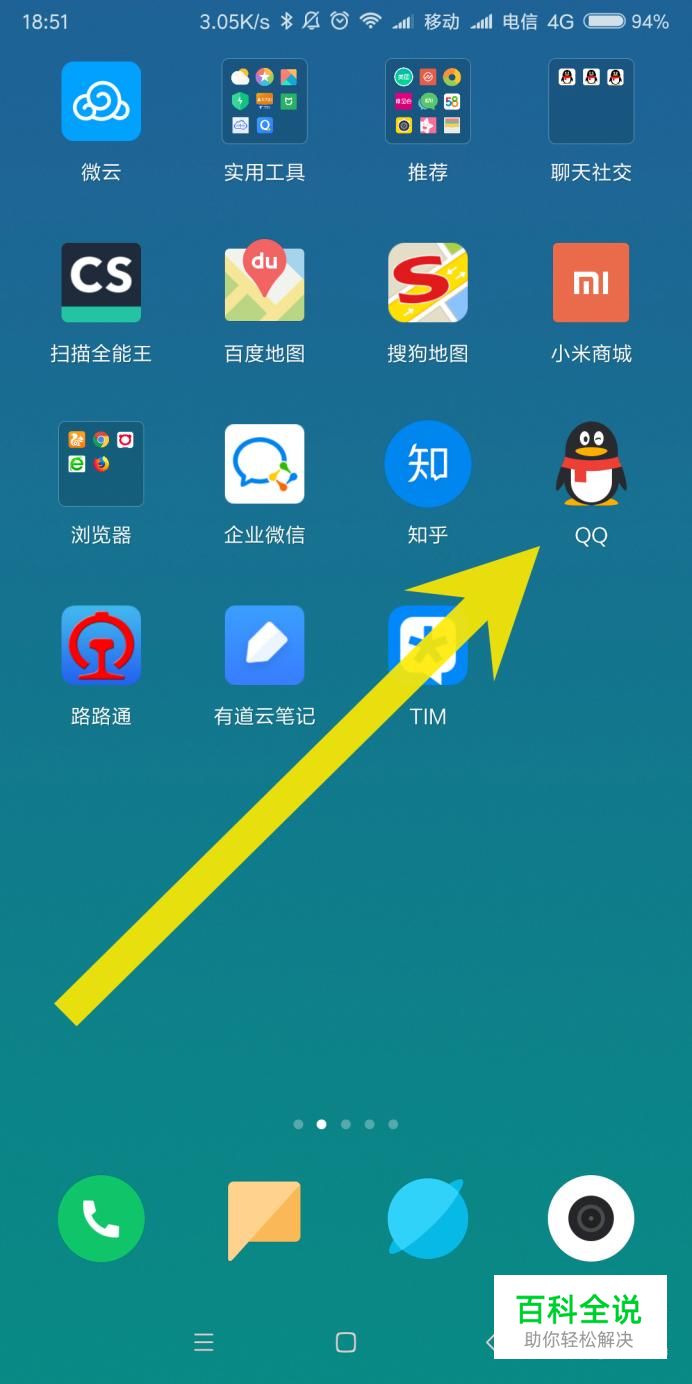
Task: Tap the system home button
Action: click(346, 1342)
